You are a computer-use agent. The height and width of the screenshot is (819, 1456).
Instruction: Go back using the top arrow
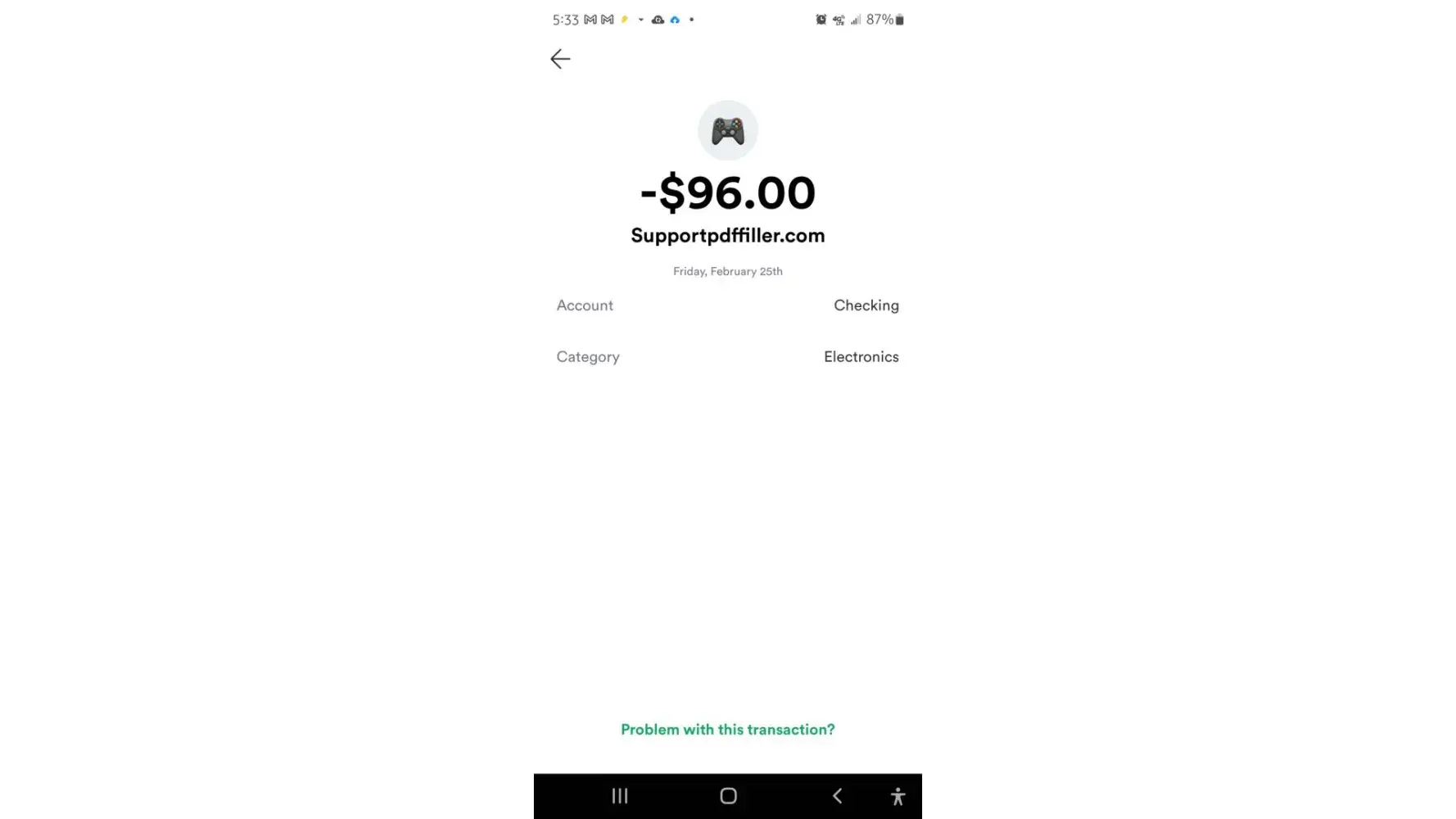(560, 59)
